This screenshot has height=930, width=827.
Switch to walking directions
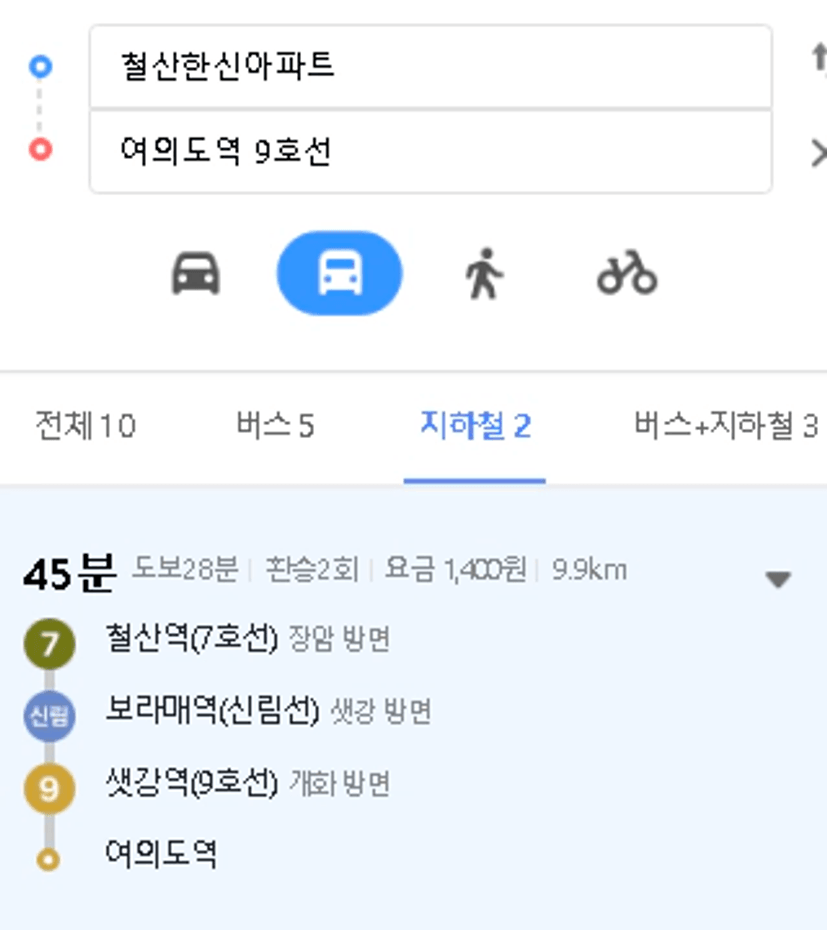click(483, 273)
